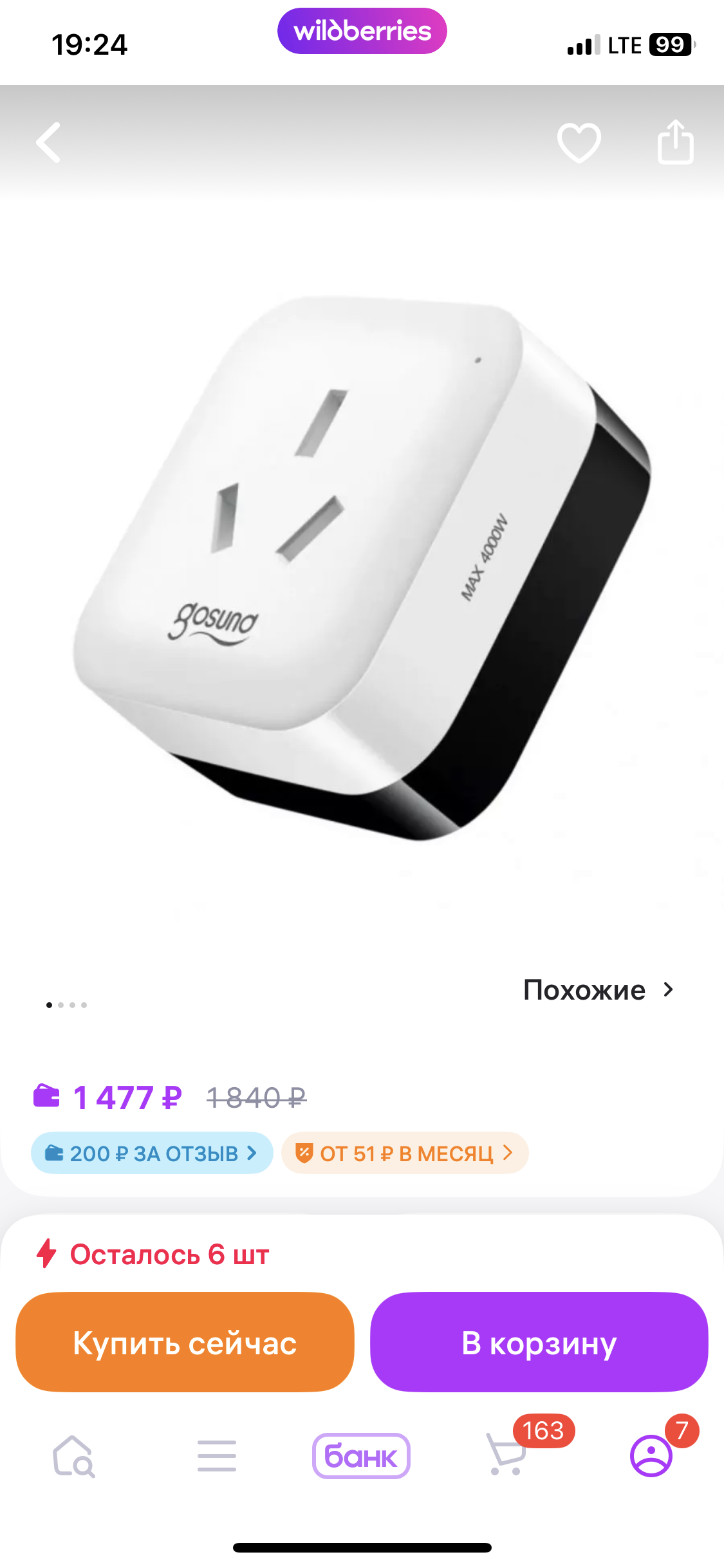Open the банк tab
The image size is (724, 1568).
[361, 1456]
